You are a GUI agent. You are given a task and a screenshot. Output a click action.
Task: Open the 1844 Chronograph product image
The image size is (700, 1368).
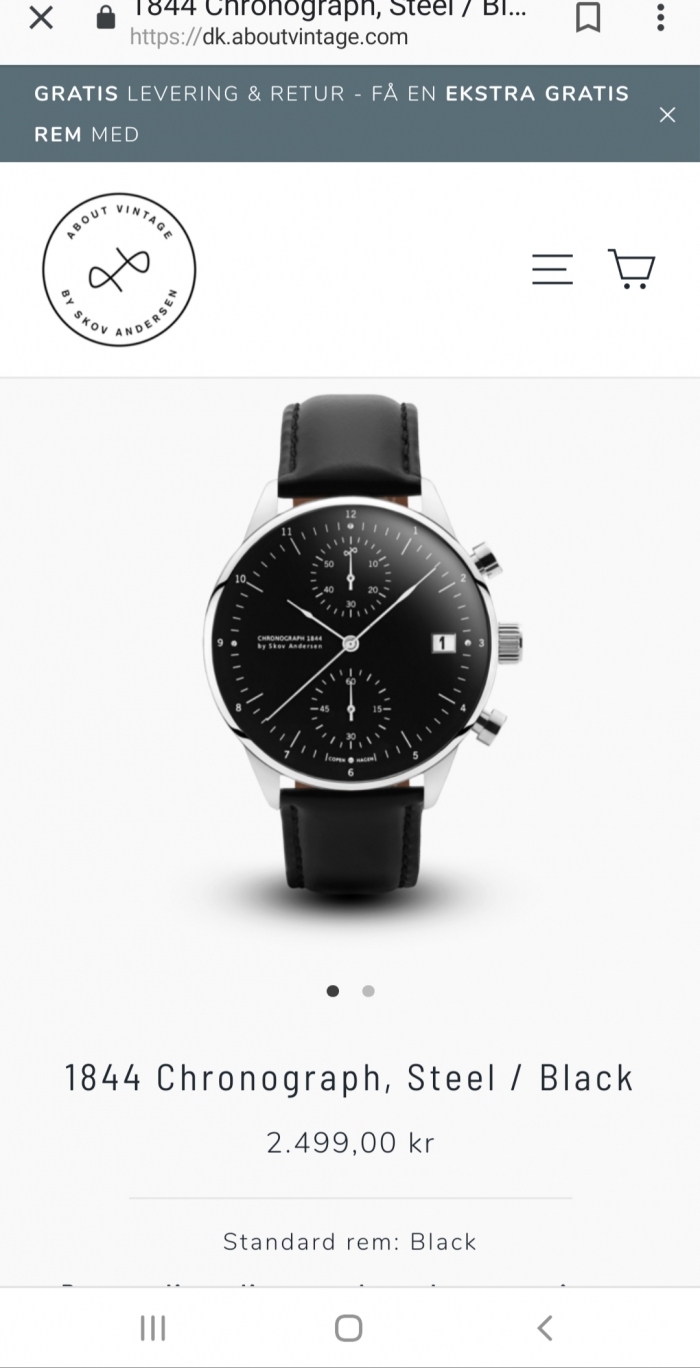352,650
